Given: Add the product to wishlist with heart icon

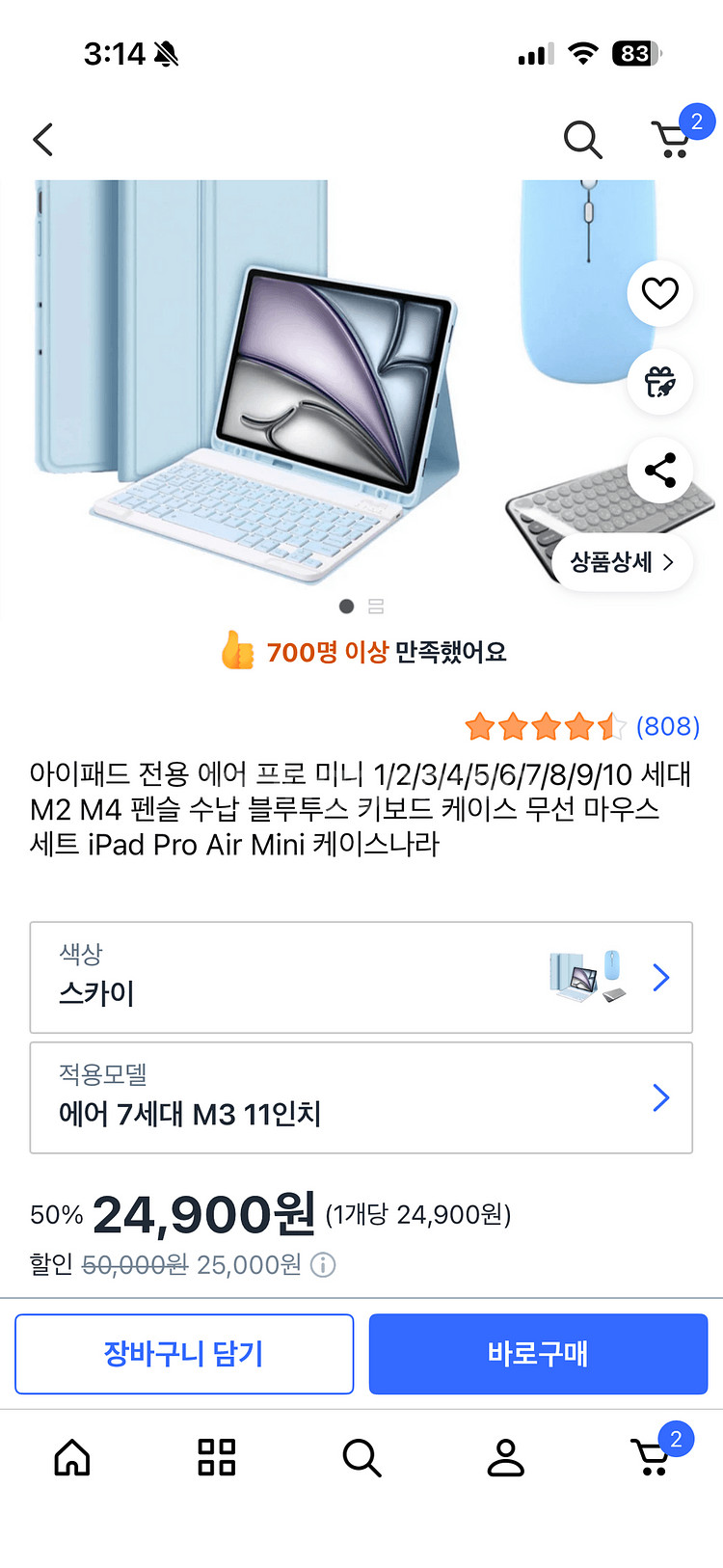Looking at the screenshot, I should (x=659, y=294).
